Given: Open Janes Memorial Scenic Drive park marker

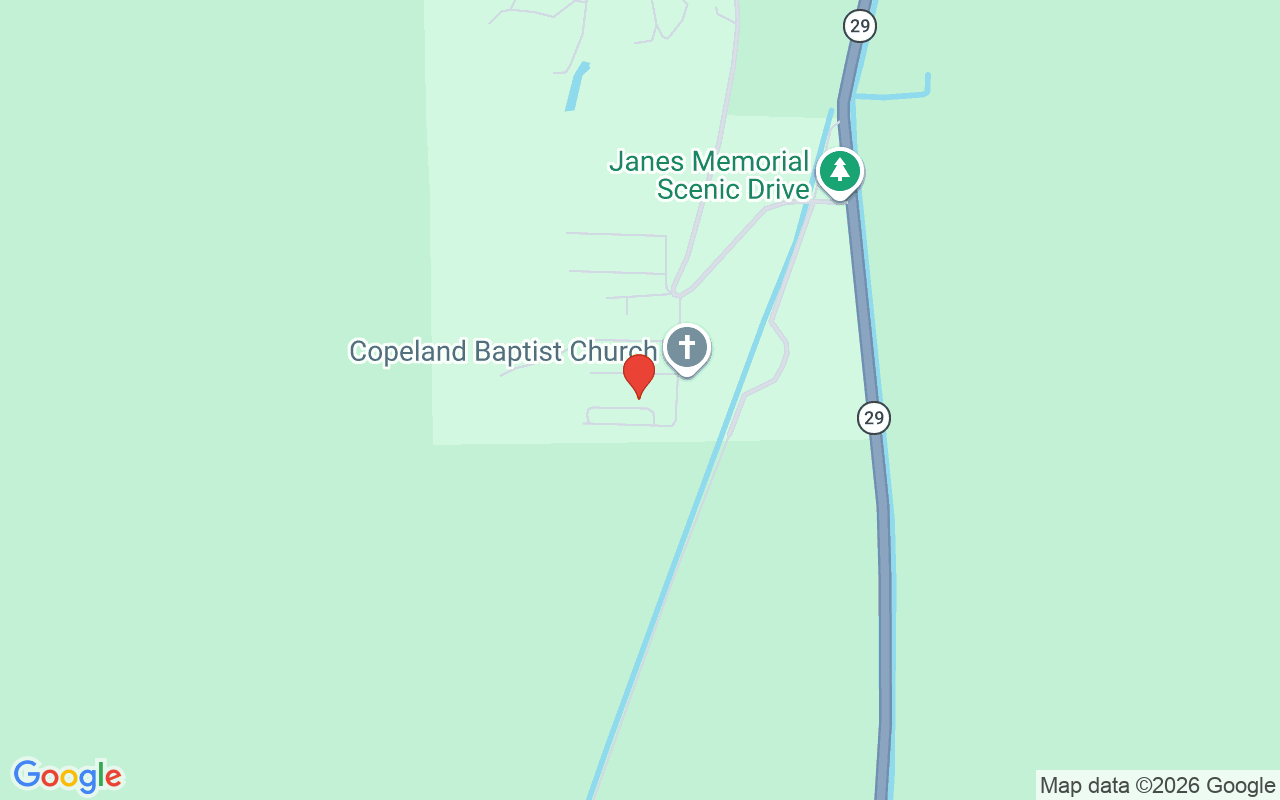Looking at the screenshot, I should pyautogui.click(x=840, y=171).
